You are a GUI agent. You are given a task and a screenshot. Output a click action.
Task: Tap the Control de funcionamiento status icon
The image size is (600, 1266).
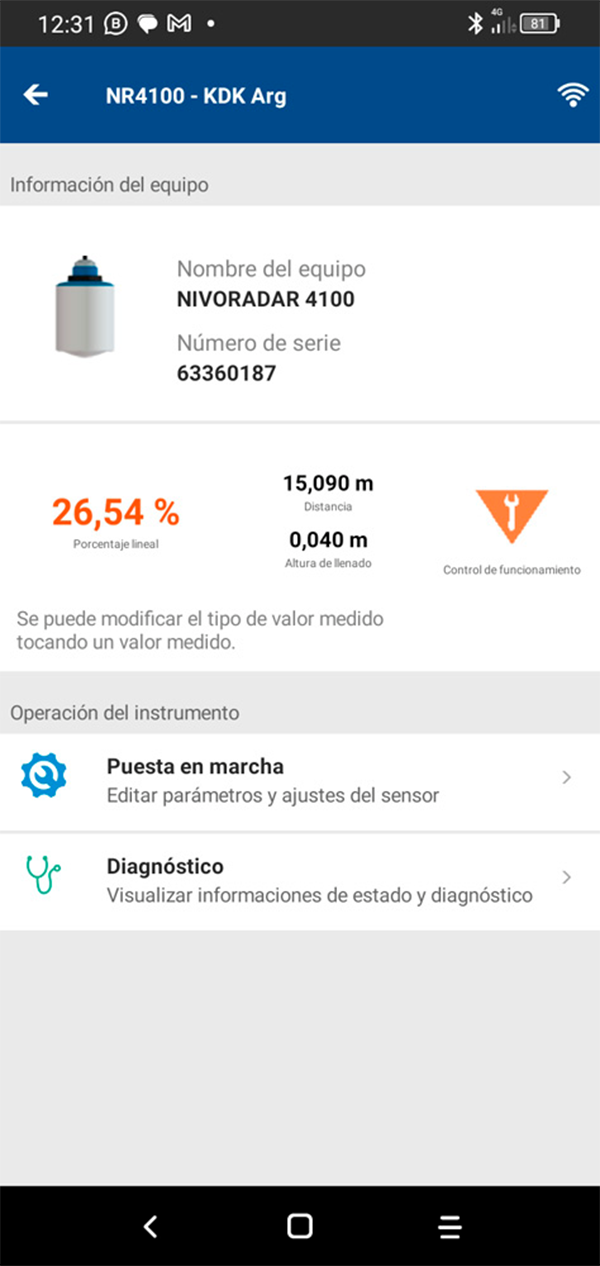[511, 515]
